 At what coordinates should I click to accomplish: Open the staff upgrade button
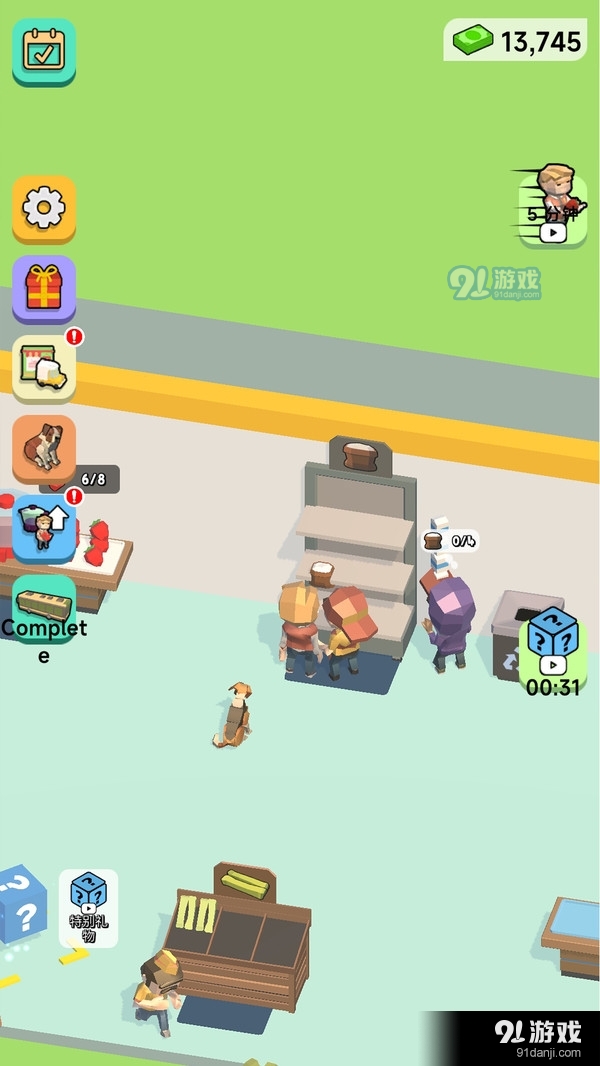click(x=44, y=527)
